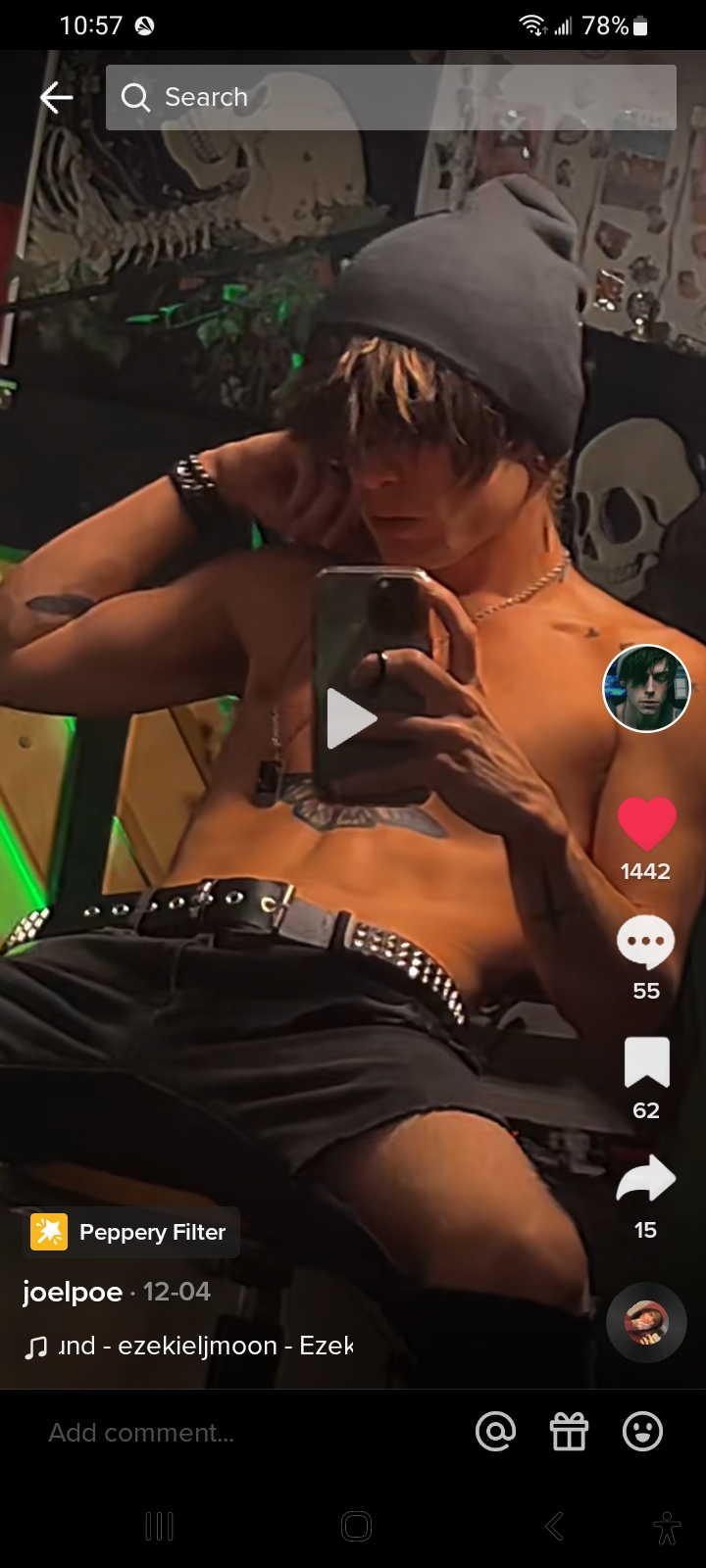Play the paused video
The height and width of the screenshot is (1568, 706).
350,718
